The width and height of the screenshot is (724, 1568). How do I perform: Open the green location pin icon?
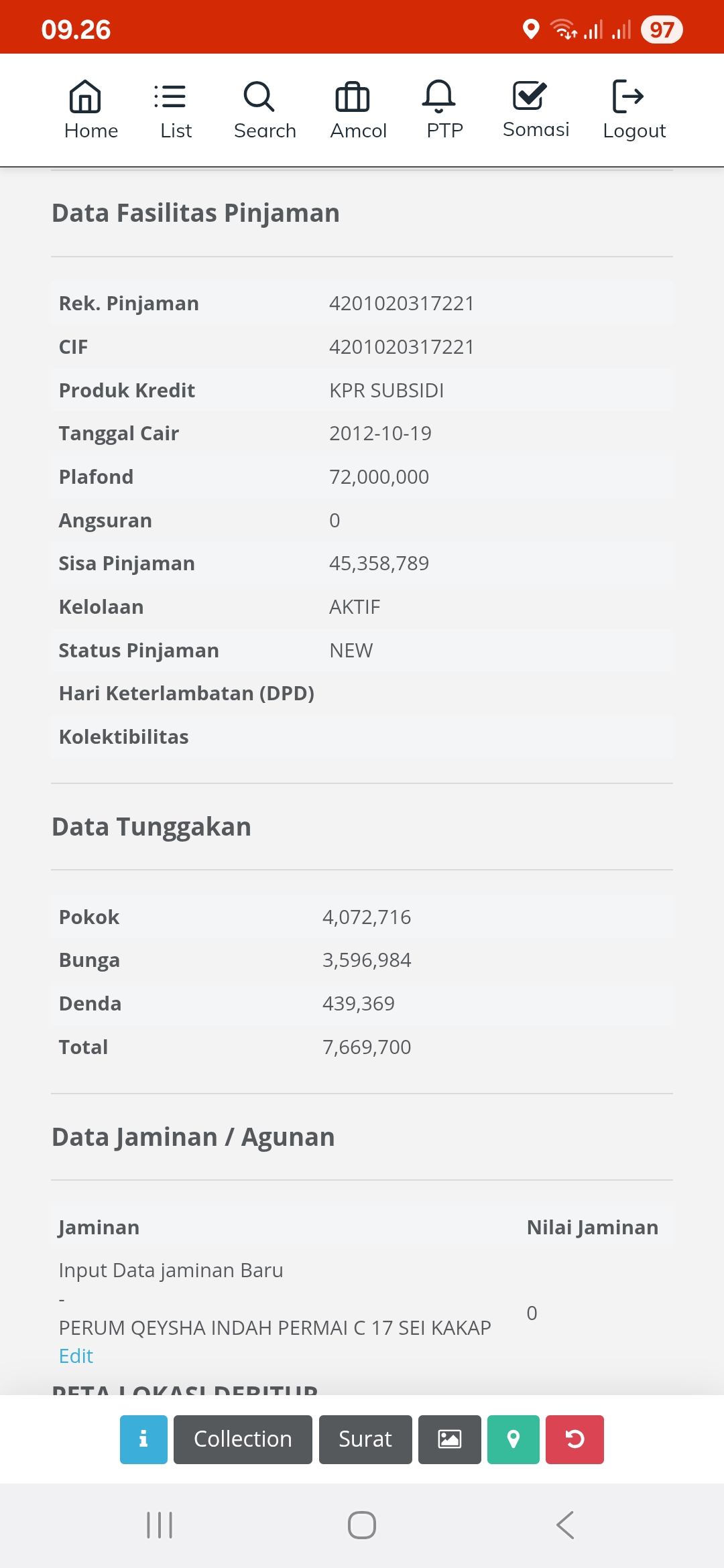click(x=512, y=1439)
